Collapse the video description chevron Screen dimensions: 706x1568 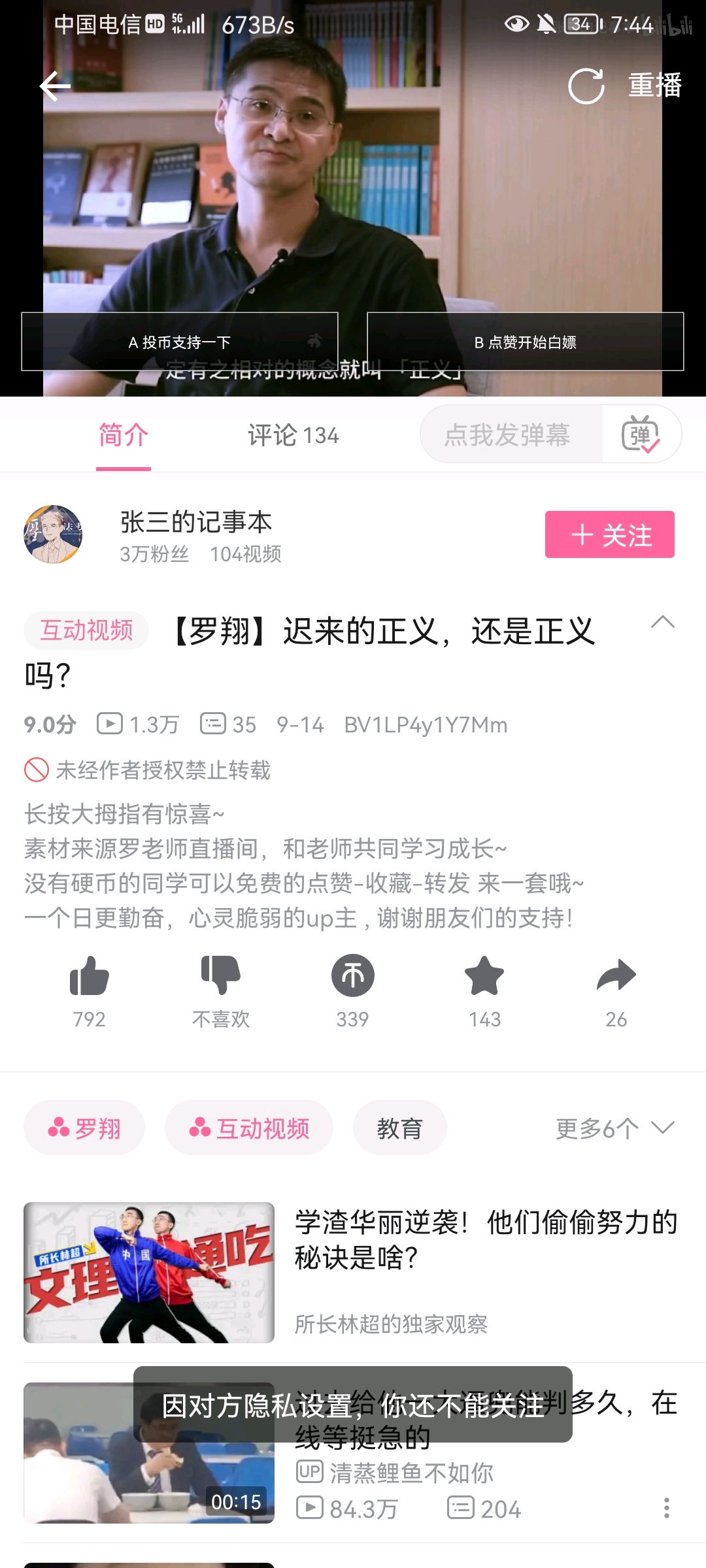point(663,622)
